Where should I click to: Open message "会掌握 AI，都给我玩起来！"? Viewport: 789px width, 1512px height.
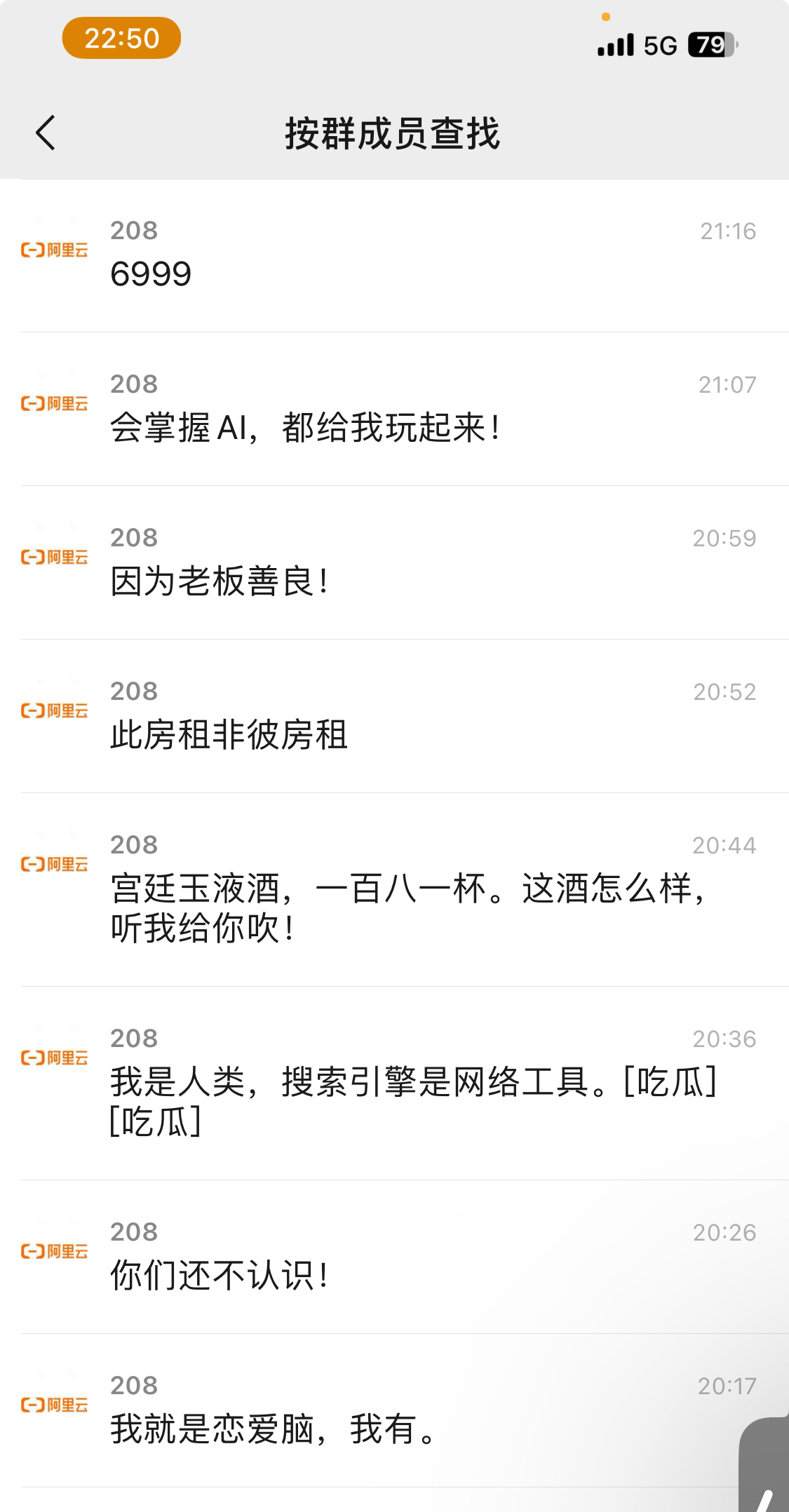[394, 410]
